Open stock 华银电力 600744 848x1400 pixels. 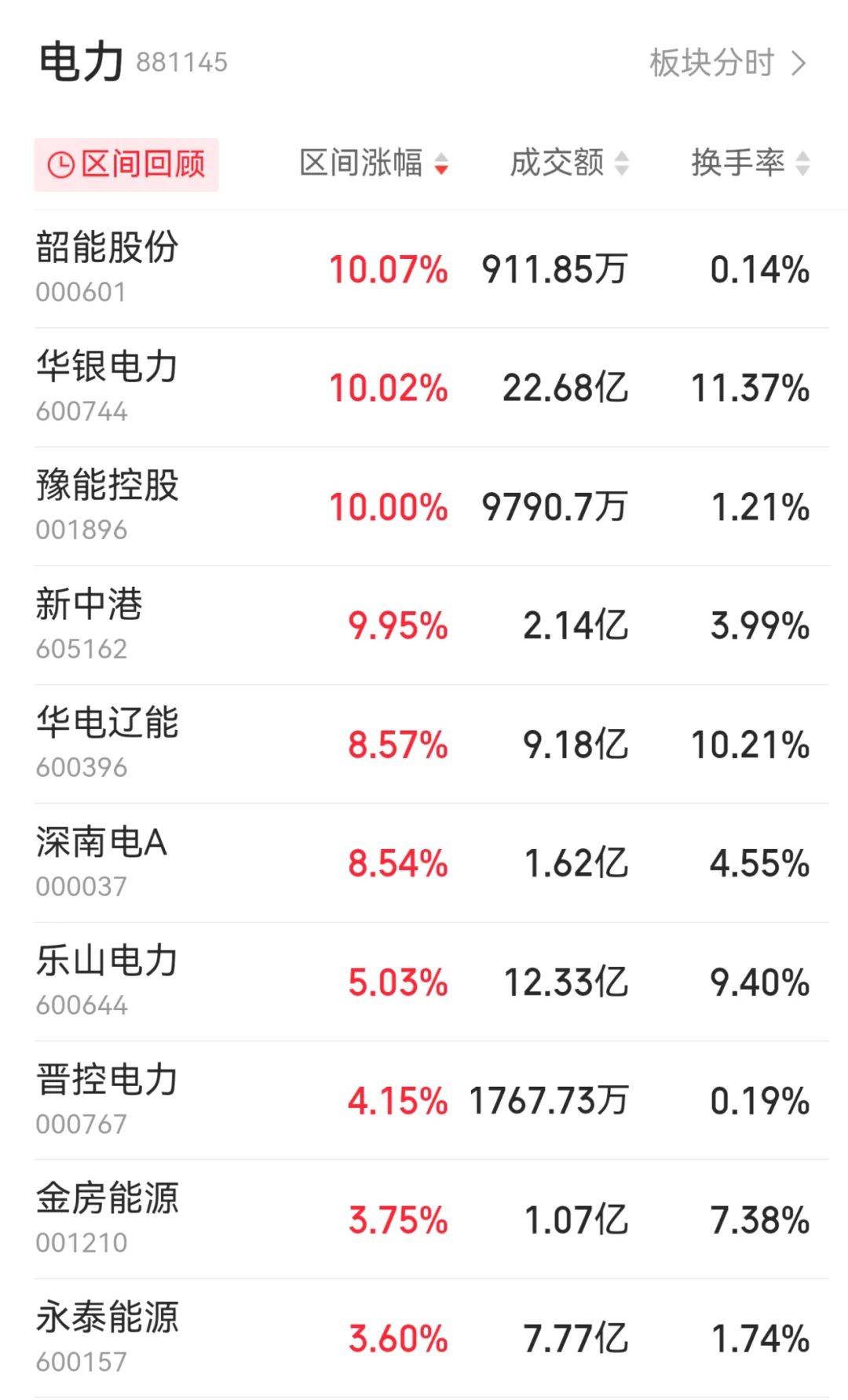point(432,388)
